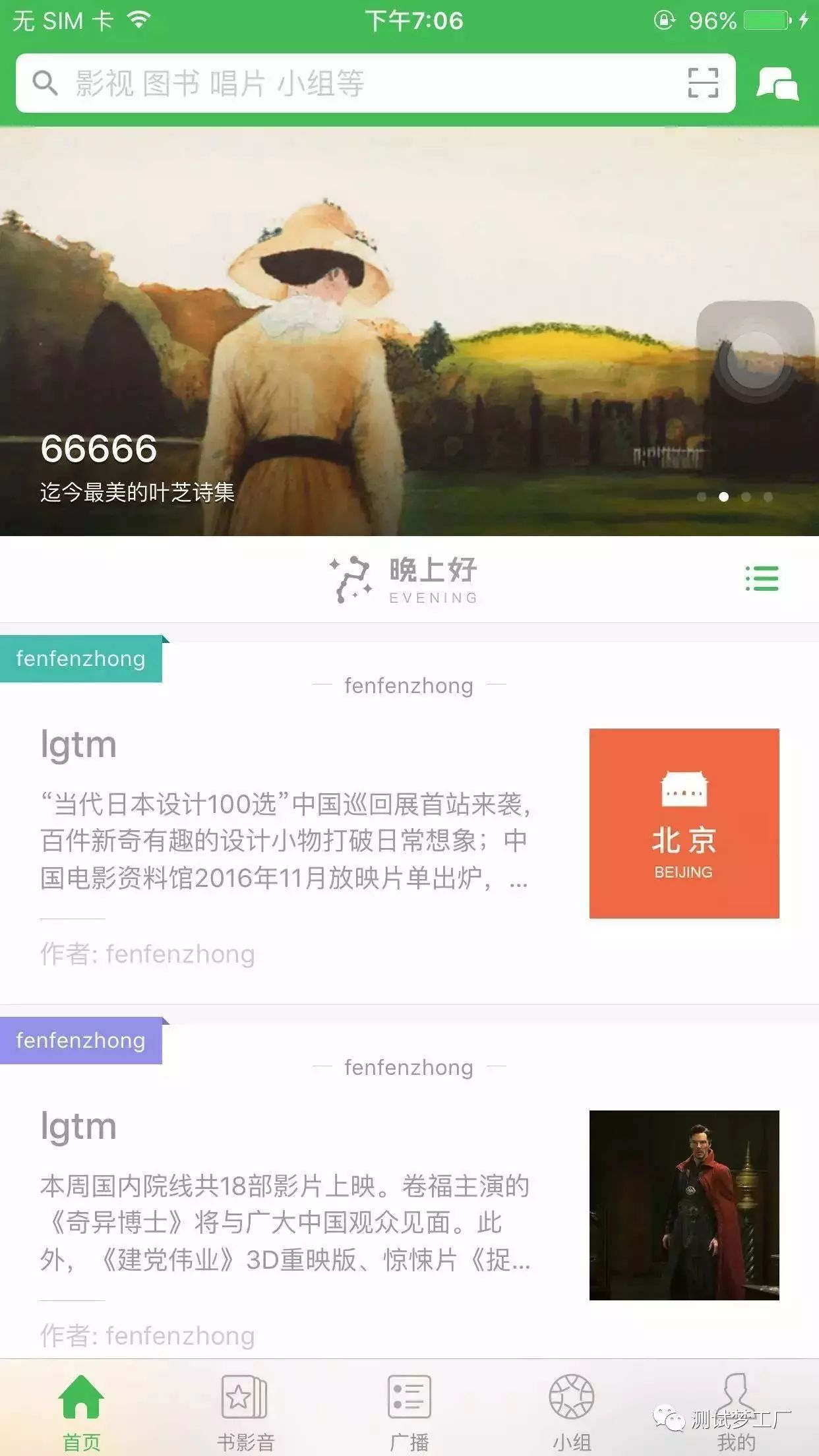819x1456 pixels.
Task: Open the green list menu beside 晚上好
Action: point(762,579)
